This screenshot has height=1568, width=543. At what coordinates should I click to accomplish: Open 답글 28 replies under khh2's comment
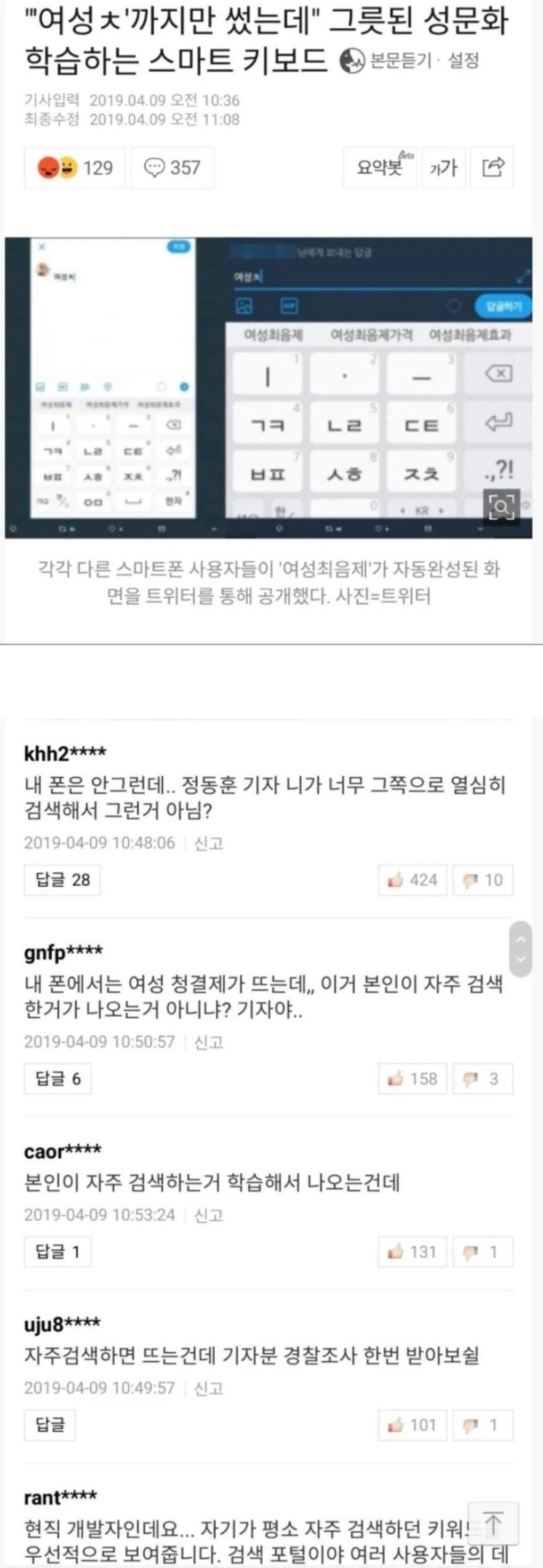click(62, 879)
